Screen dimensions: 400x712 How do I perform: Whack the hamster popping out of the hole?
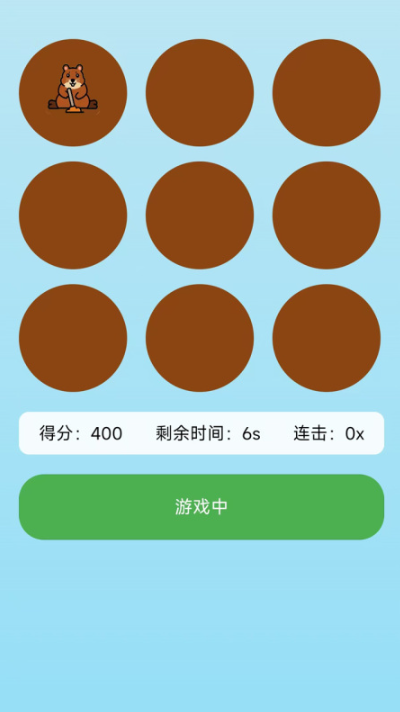pos(73,89)
